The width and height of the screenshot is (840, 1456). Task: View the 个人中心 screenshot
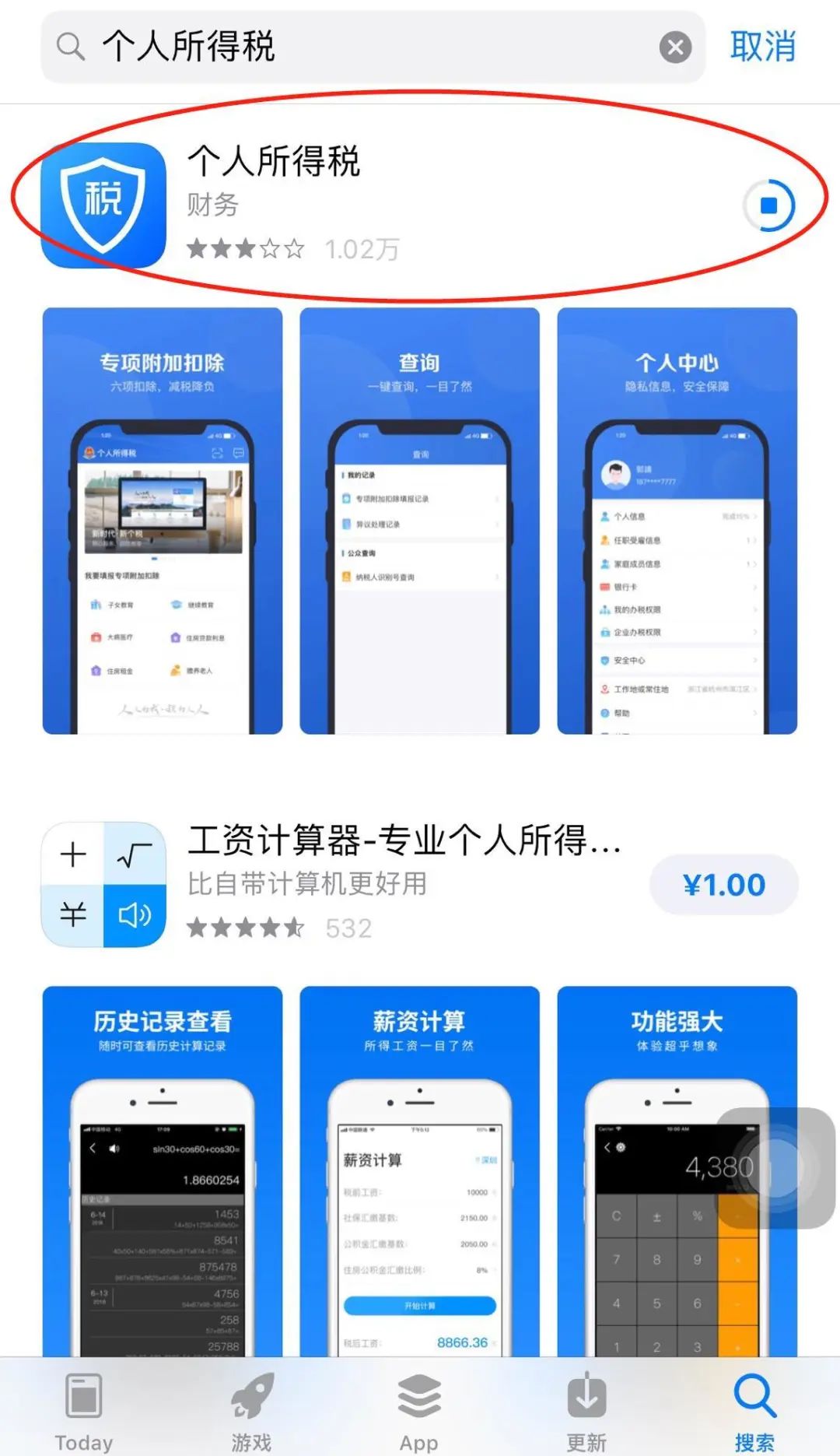click(x=677, y=521)
